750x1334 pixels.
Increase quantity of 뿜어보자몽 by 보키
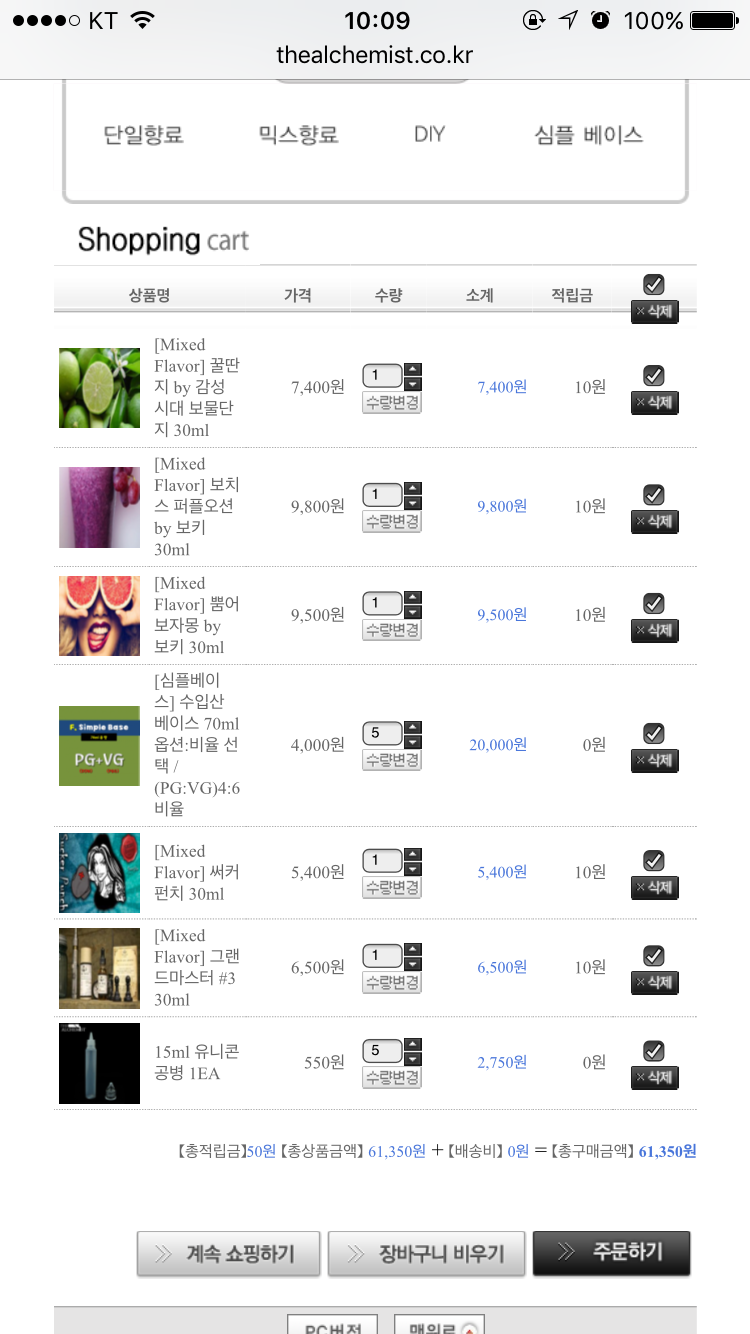tap(414, 596)
